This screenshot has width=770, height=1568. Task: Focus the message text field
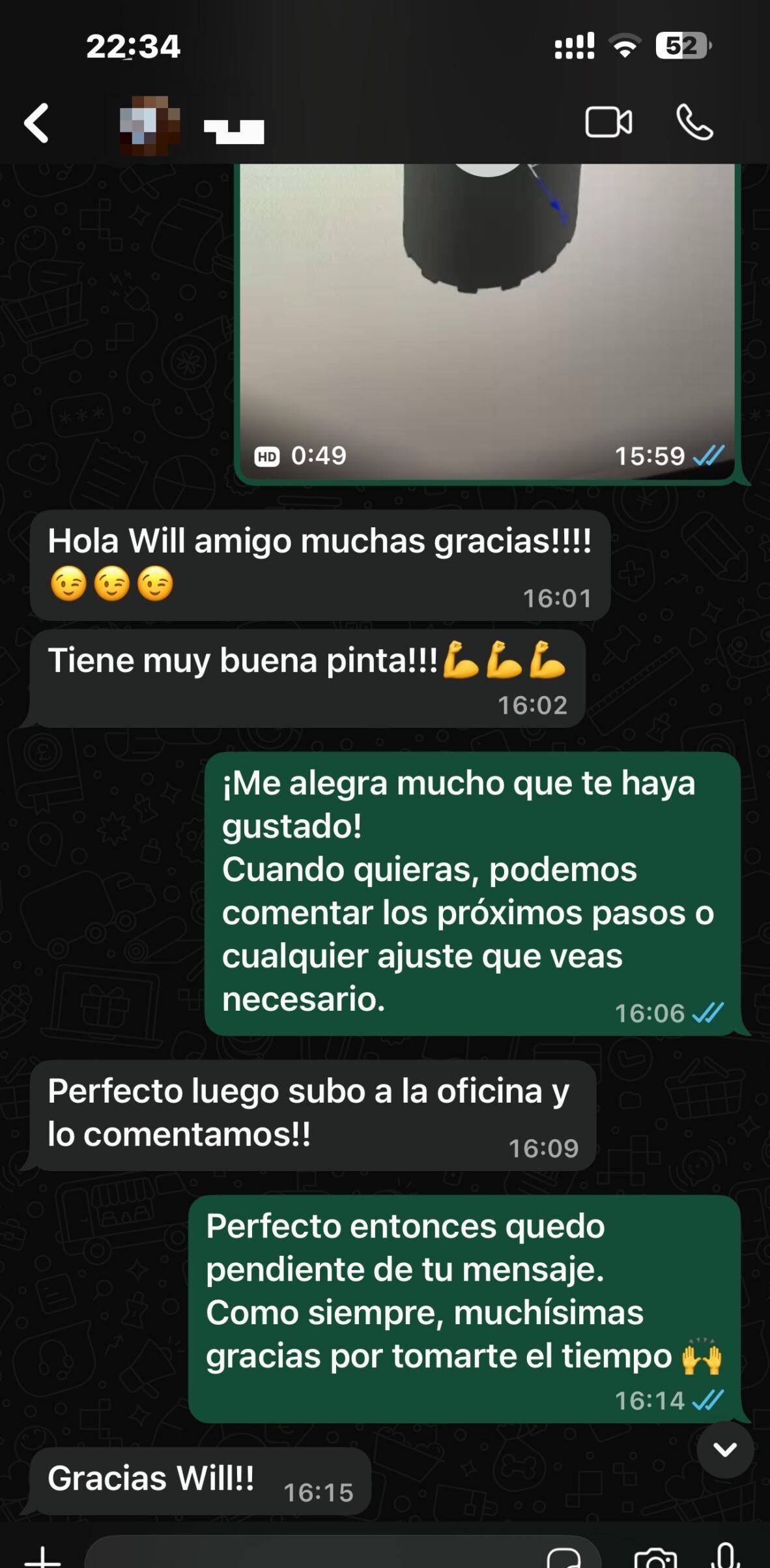pyautogui.click(x=313, y=1556)
